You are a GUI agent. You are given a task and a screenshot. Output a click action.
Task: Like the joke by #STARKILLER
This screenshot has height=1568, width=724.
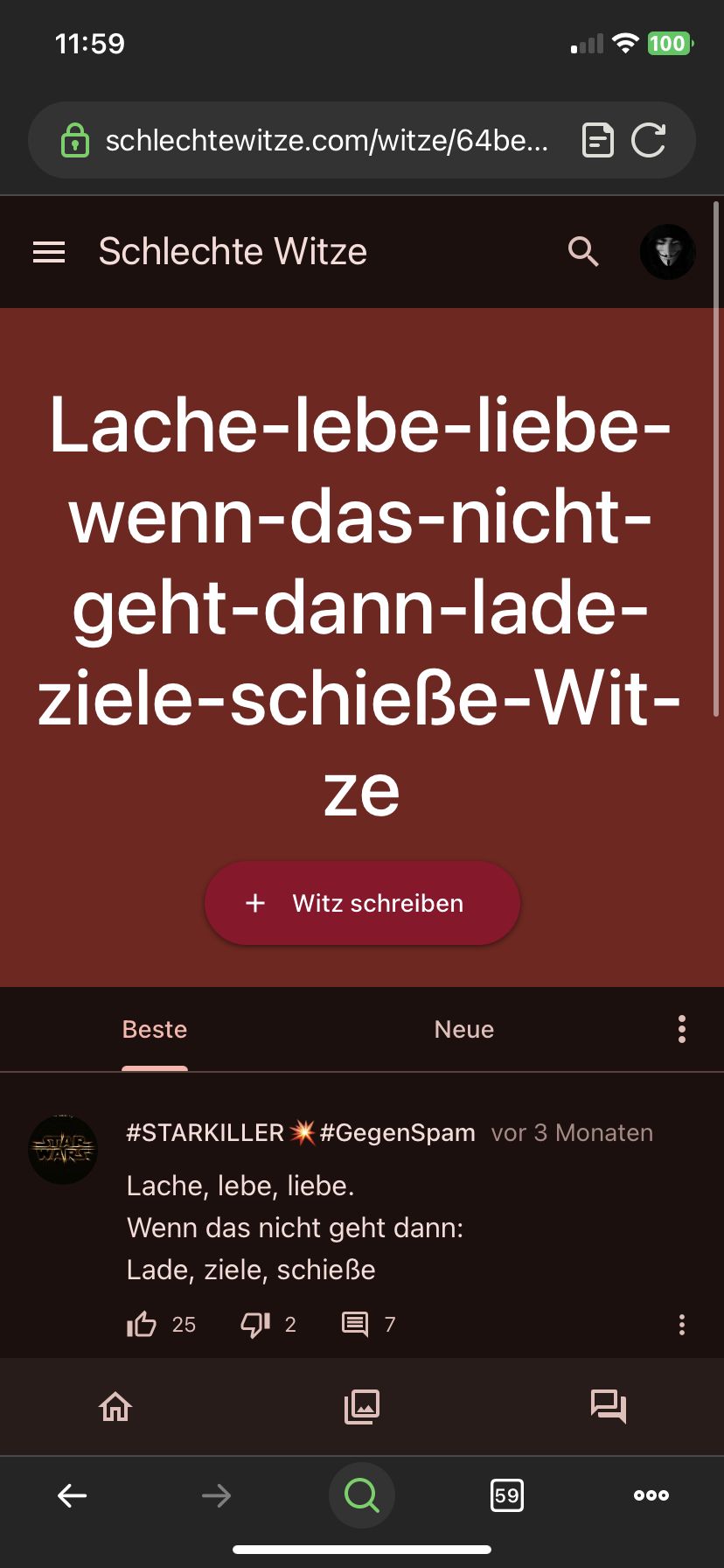click(142, 1325)
